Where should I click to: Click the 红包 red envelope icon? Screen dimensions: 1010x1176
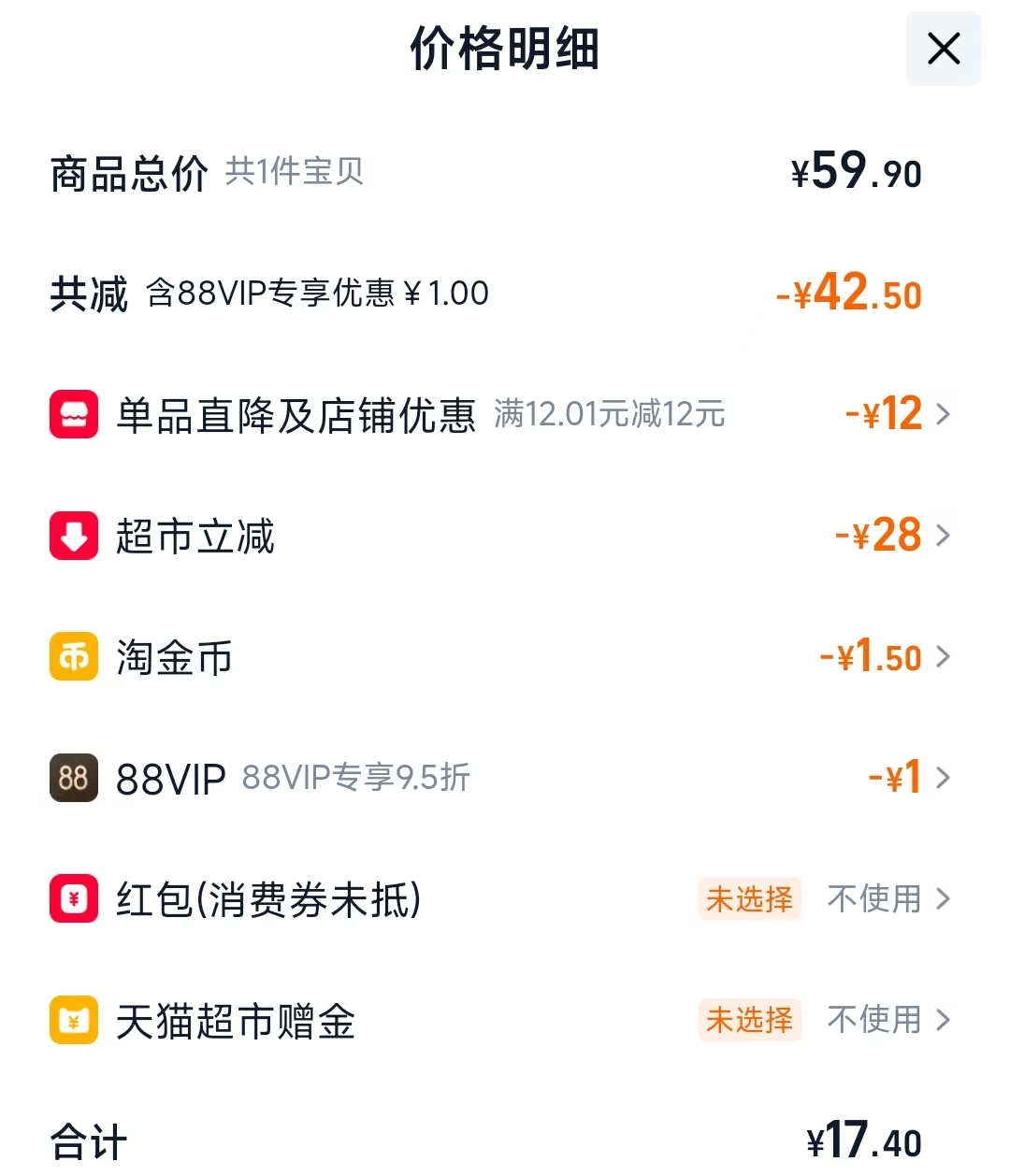73,899
